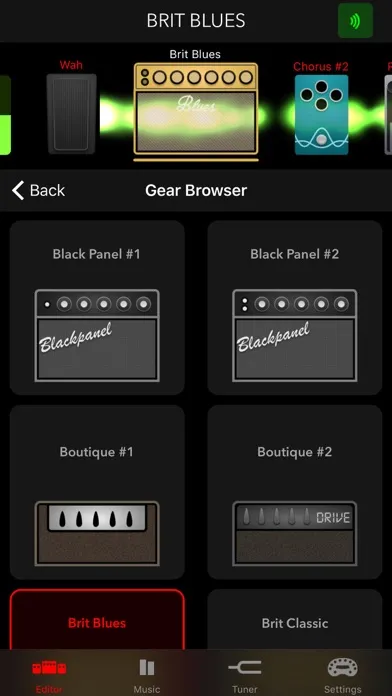Choose the Black Panel #2 amp
The image size is (392, 696).
[x=295, y=308]
